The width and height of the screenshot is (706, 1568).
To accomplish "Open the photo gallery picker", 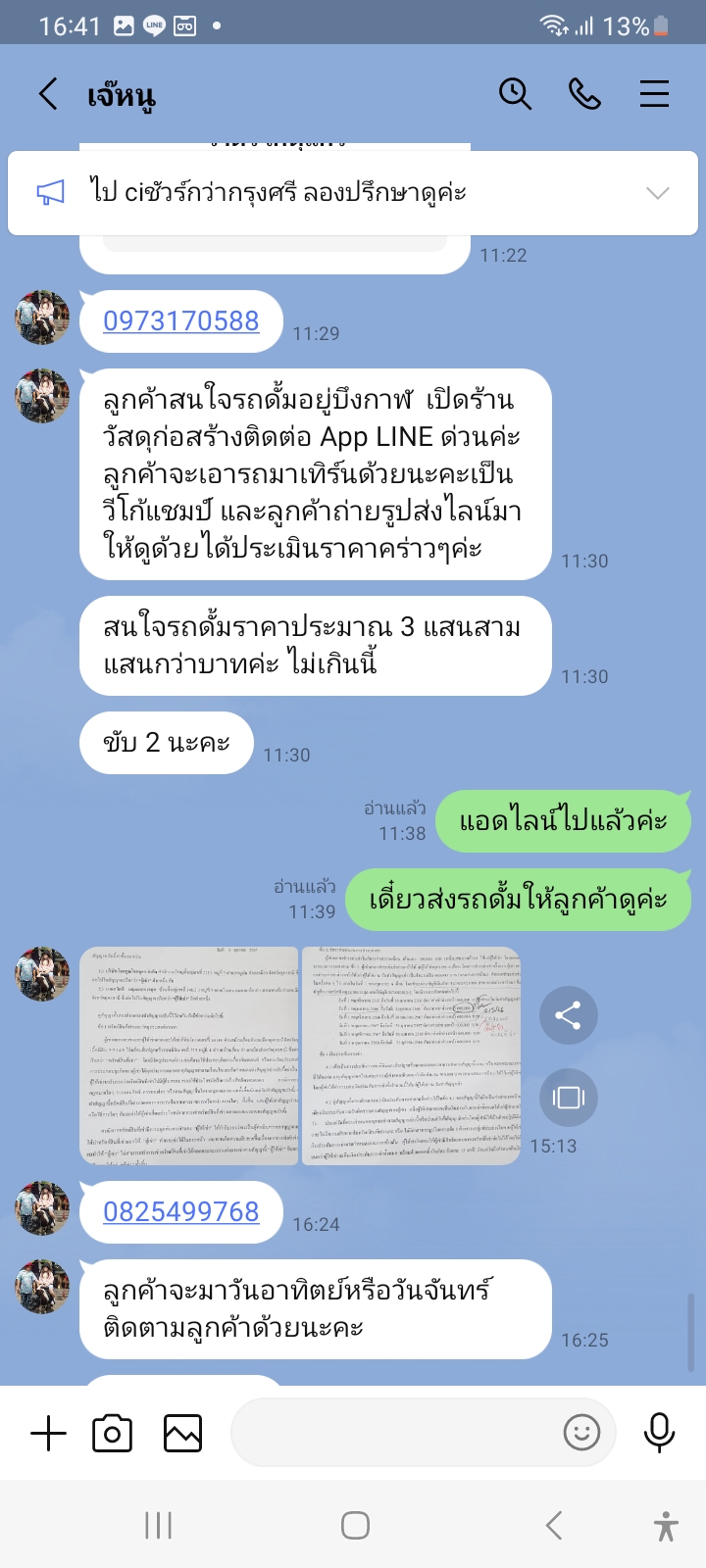I will click(x=182, y=1434).
